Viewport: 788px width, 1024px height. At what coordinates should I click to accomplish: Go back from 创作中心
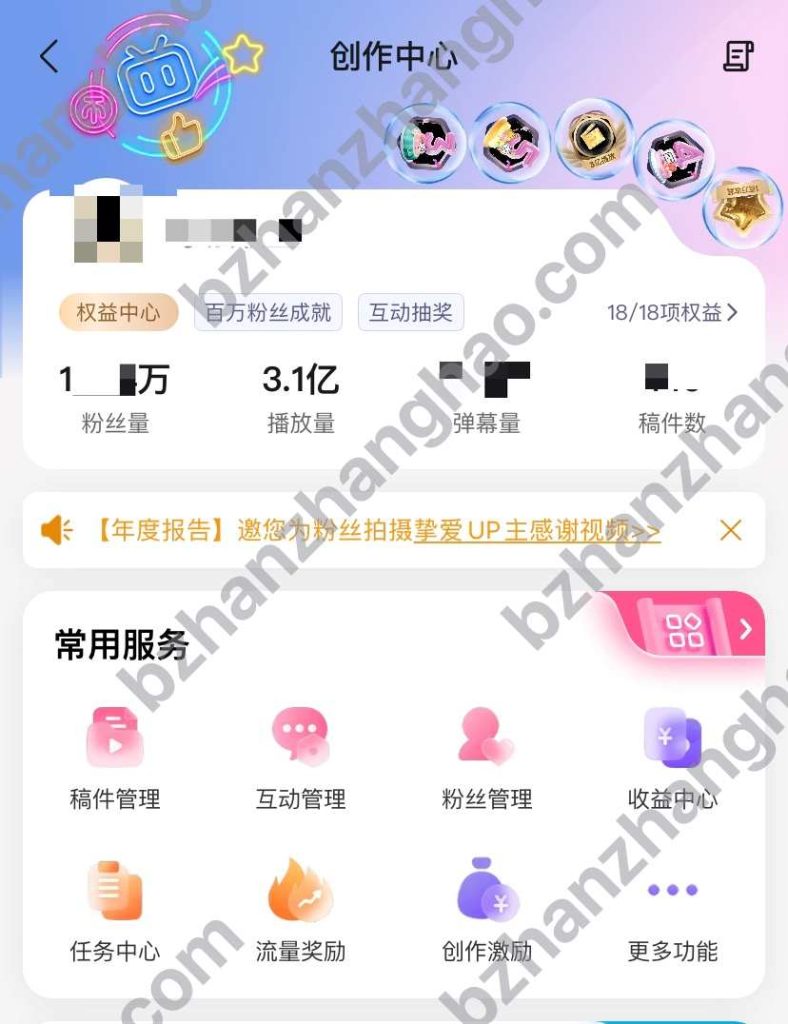[x=49, y=57]
